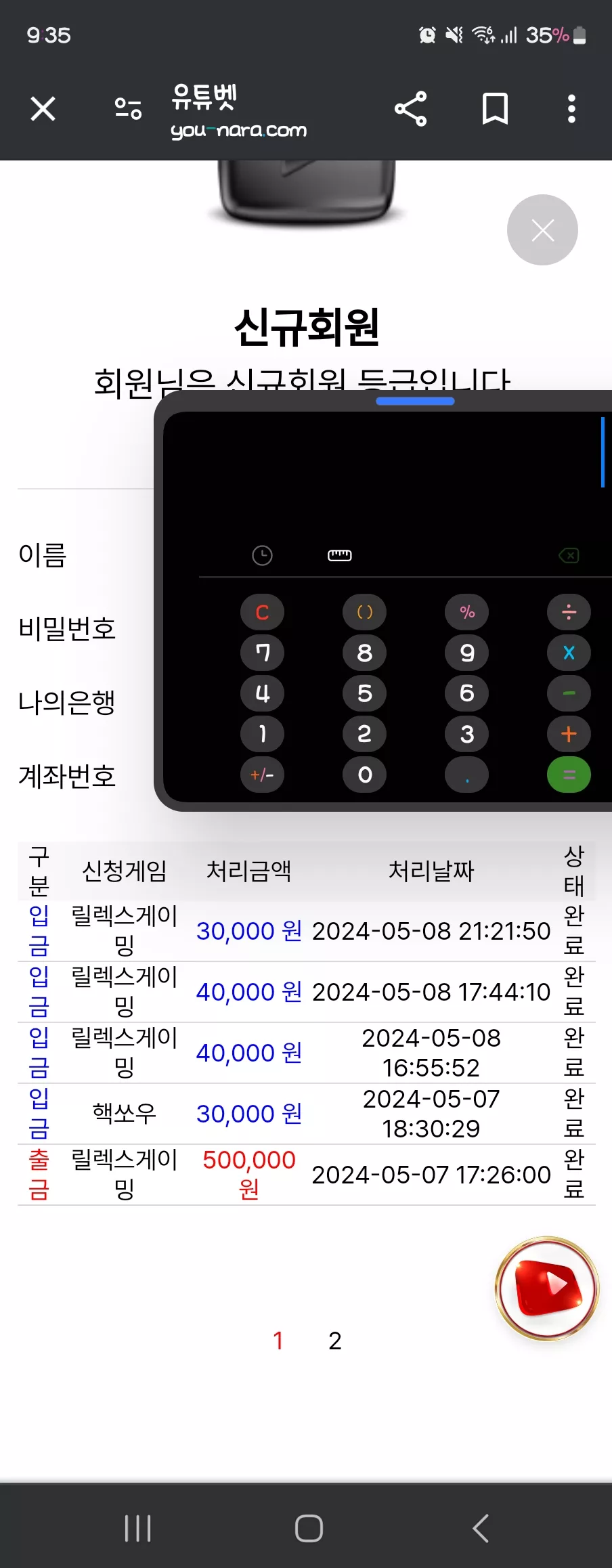This screenshot has width=612, height=1568.
Task: Tap the divide key
Action: coord(569,612)
